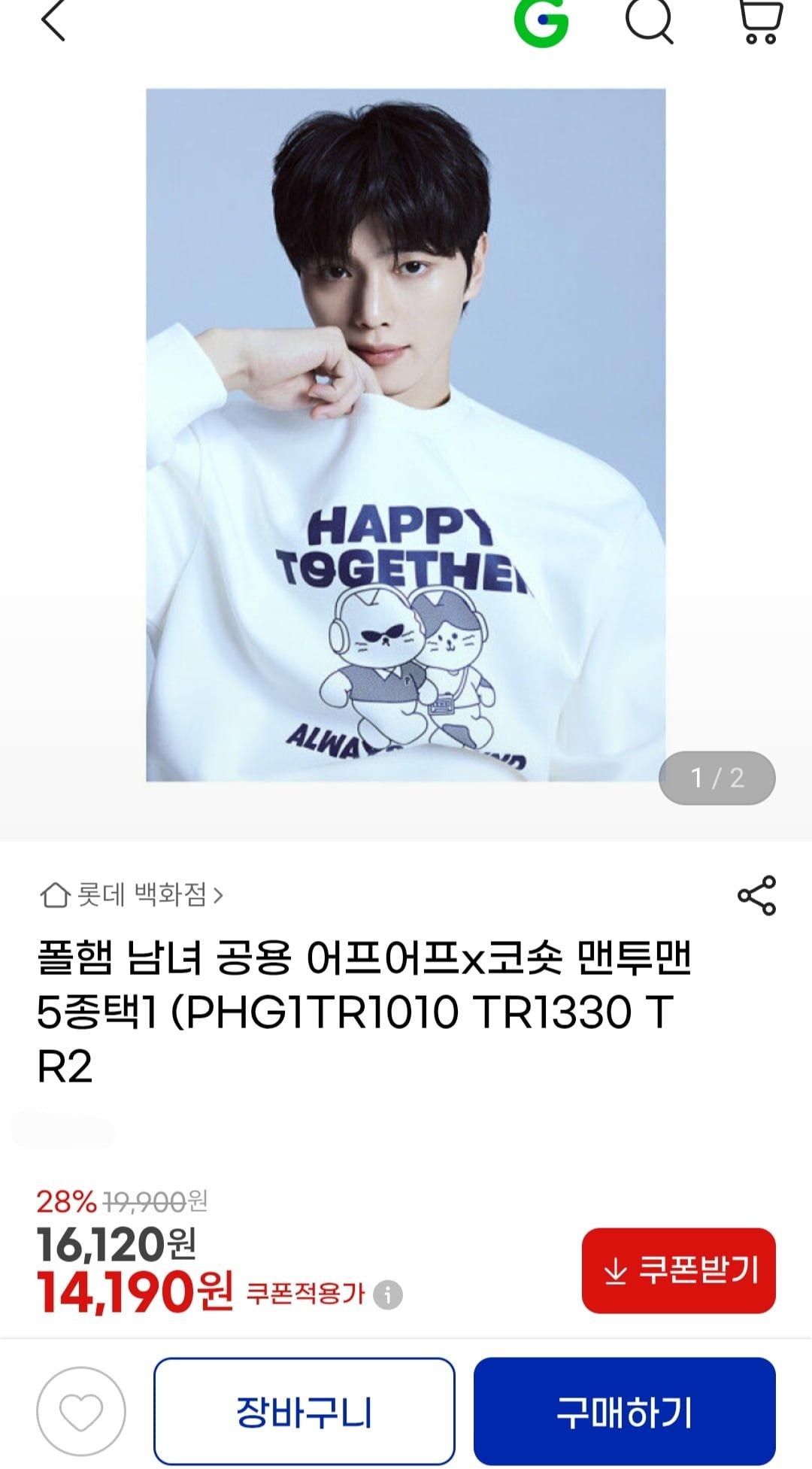Viewport: 812px width, 1469px height.
Task: Go back to the previous page
Action: coord(53,21)
